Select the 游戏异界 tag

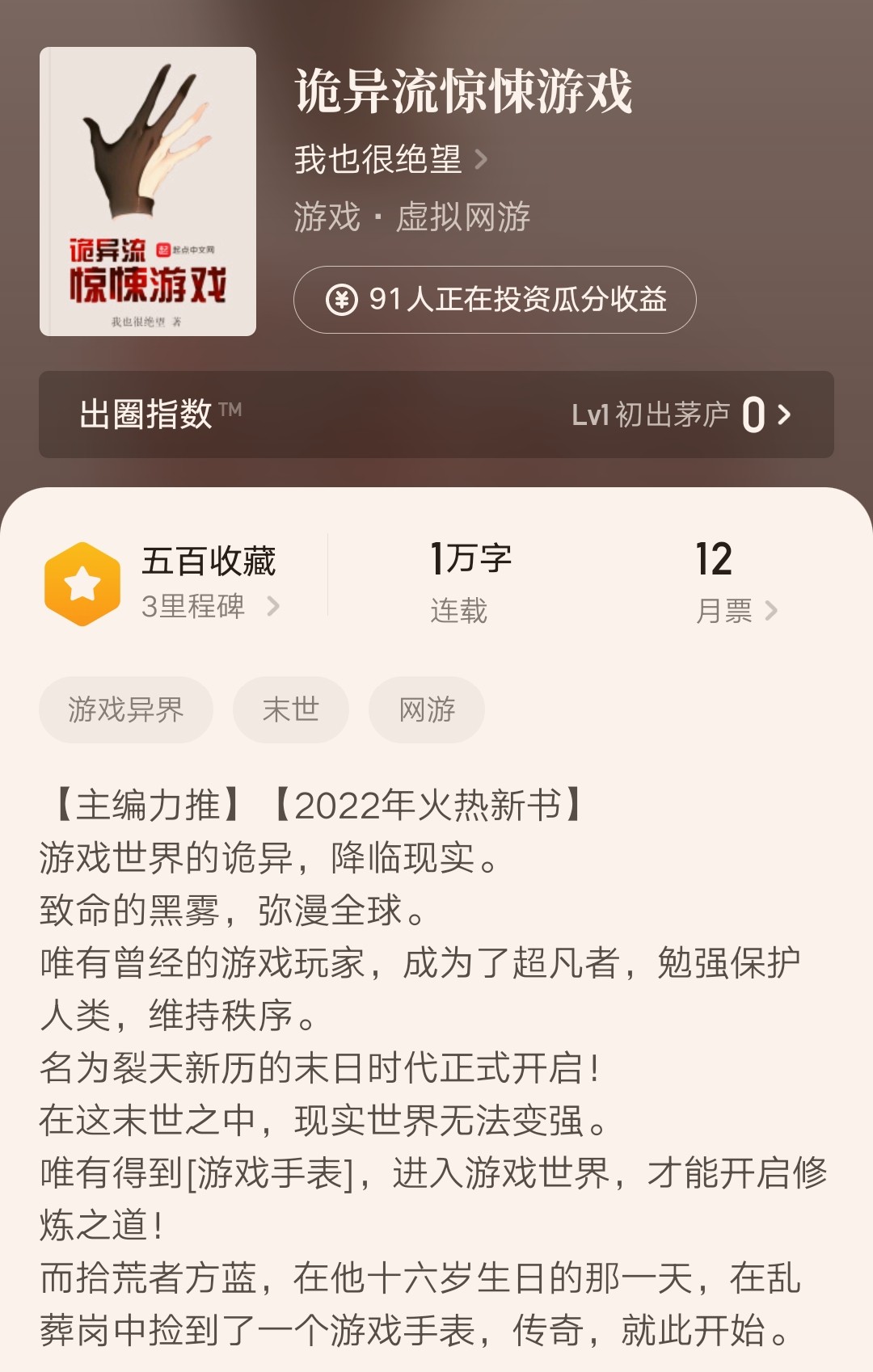(x=126, y=709)
